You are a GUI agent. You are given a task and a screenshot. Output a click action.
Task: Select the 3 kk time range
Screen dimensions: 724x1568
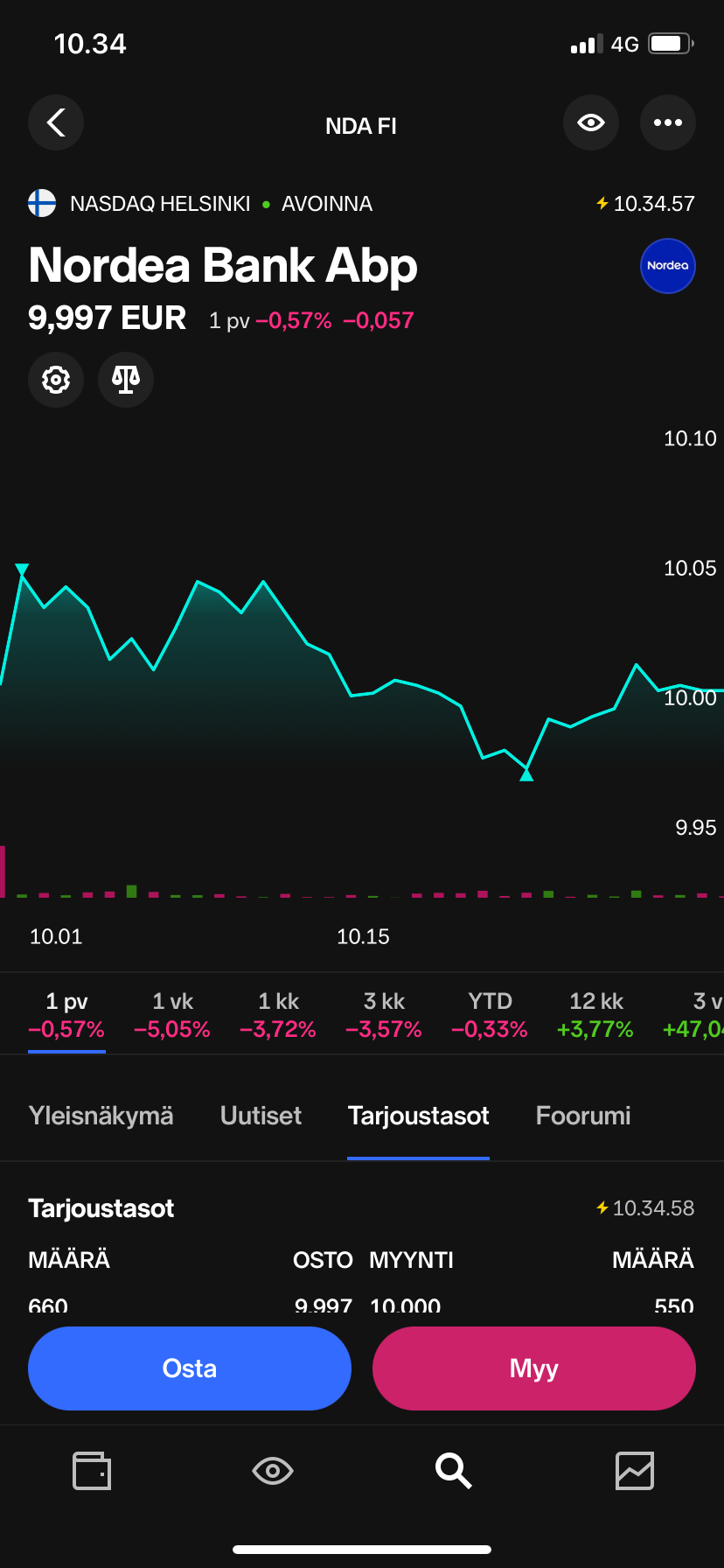tap(384, 1015)
